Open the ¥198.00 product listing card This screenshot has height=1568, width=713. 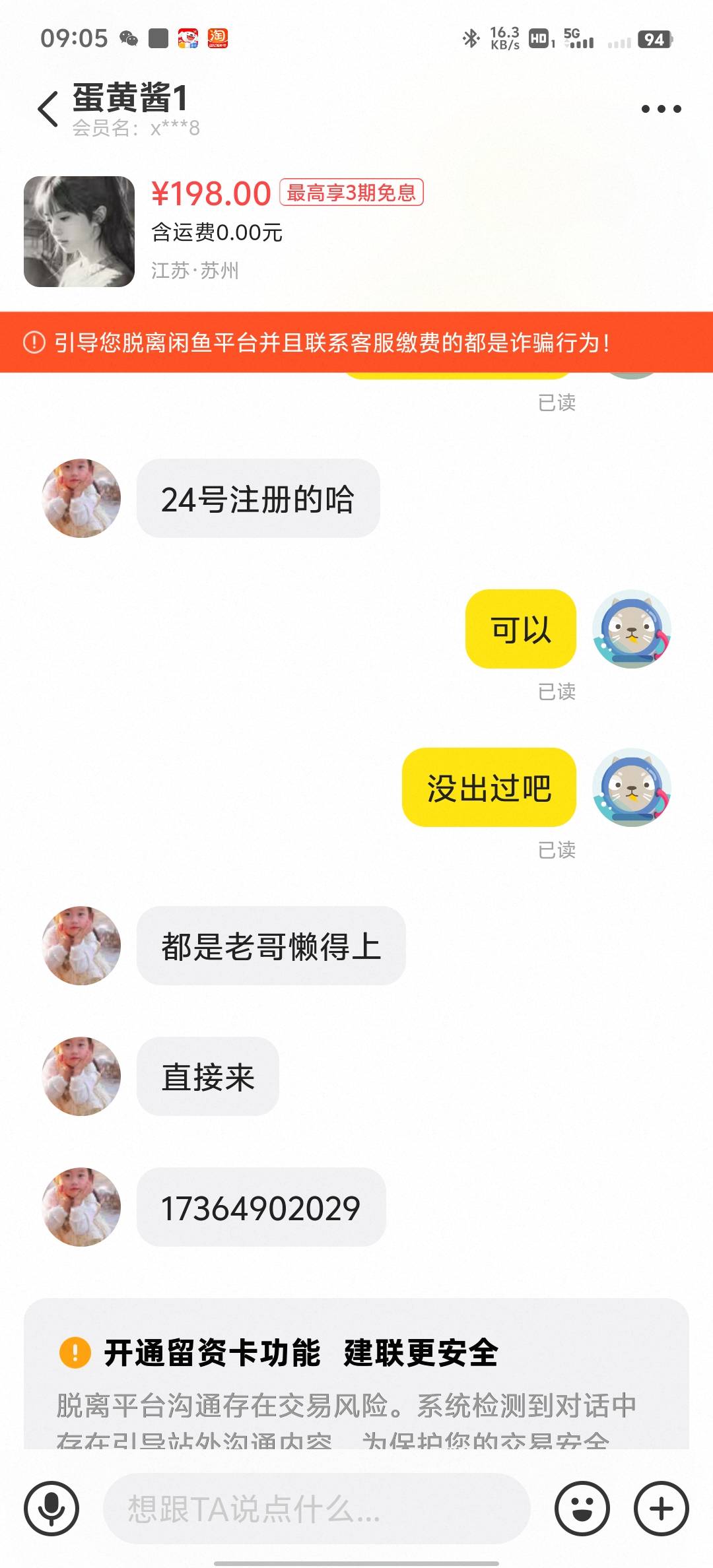click(x=356, y=231)
